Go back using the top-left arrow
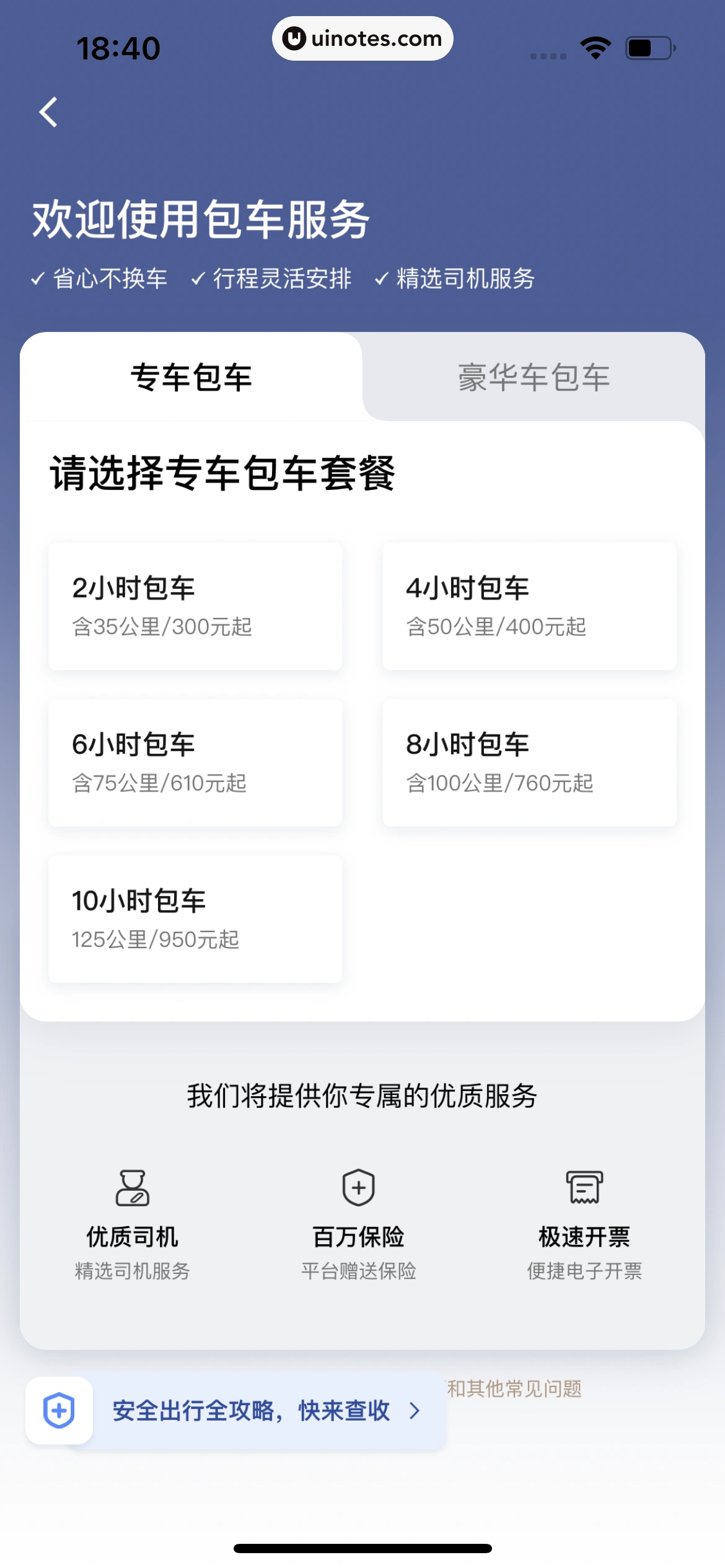Screen dimensions: 725x1568 coord(48,113)
